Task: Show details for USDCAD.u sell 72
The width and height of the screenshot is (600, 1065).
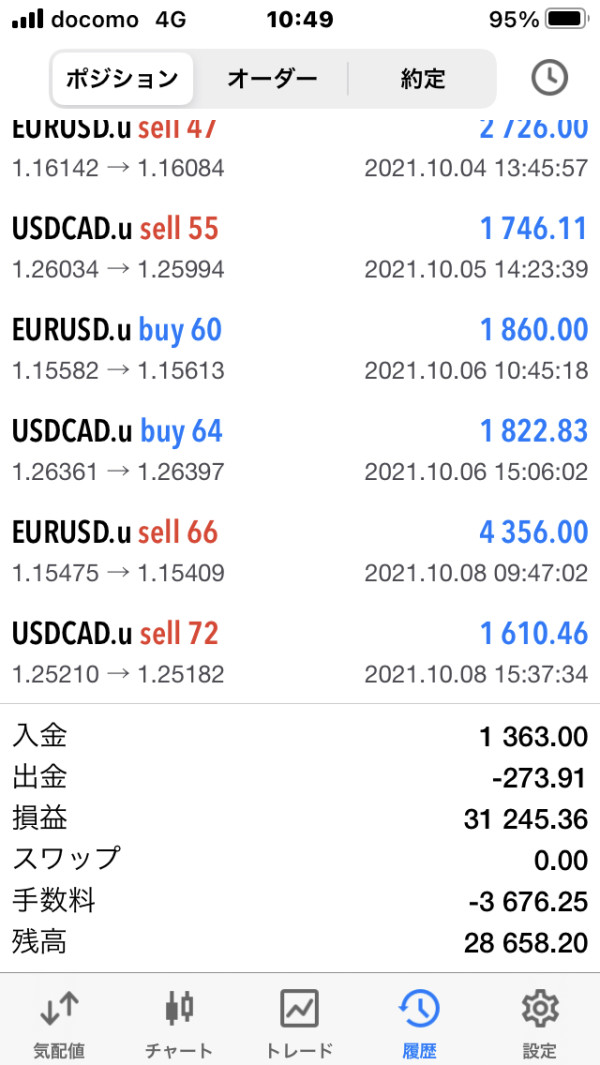Action: (300, 651)
